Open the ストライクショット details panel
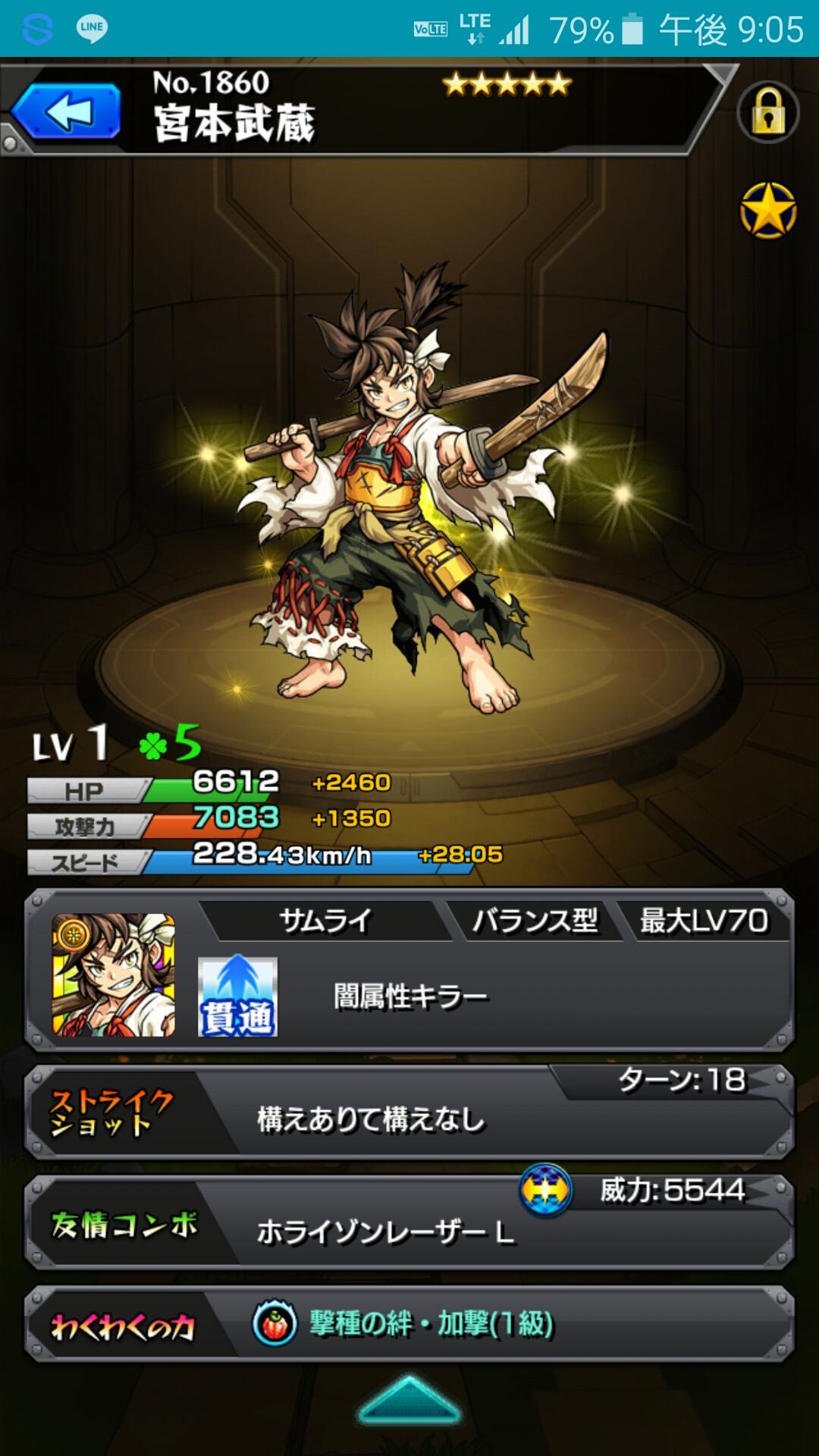 [x=409, y=1112]
